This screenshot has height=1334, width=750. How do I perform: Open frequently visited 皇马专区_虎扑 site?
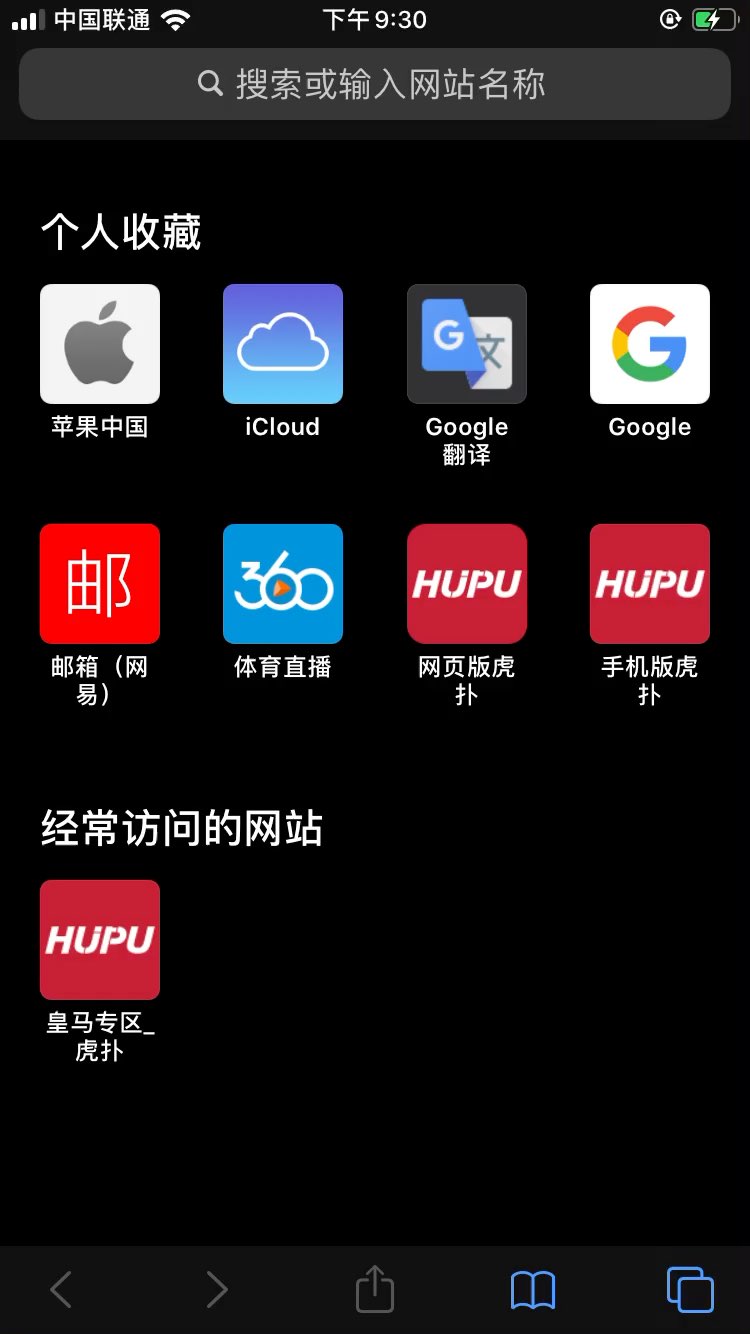100,940
